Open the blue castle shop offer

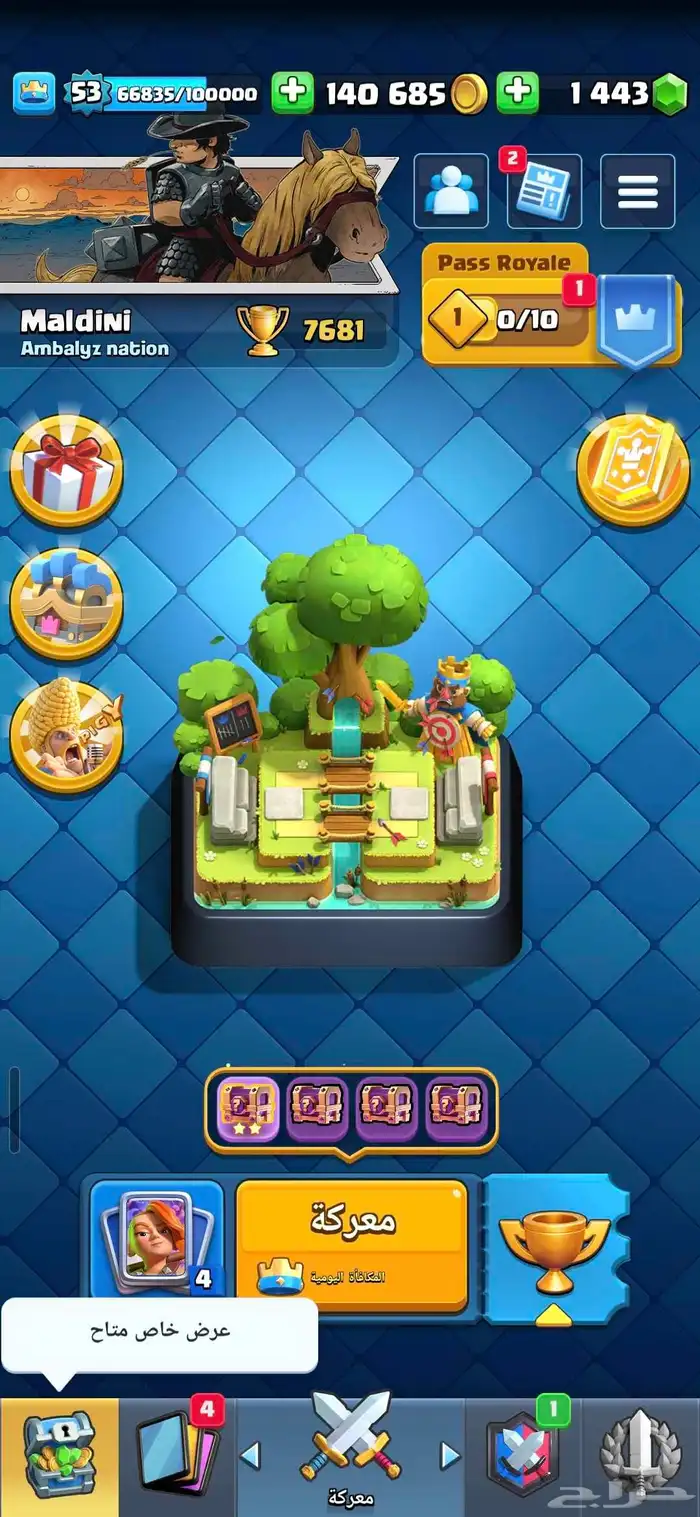pos(66,603)
